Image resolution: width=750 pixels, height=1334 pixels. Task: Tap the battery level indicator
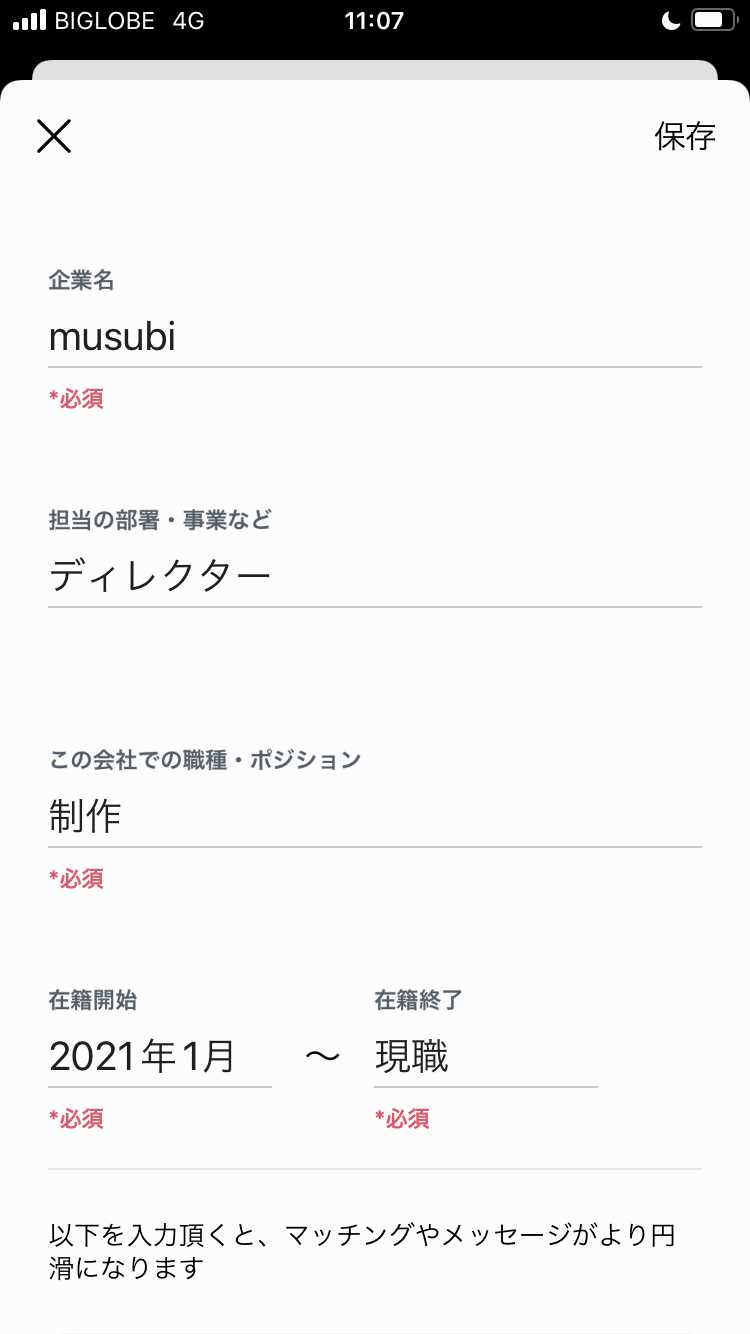[x=712, y=19]
